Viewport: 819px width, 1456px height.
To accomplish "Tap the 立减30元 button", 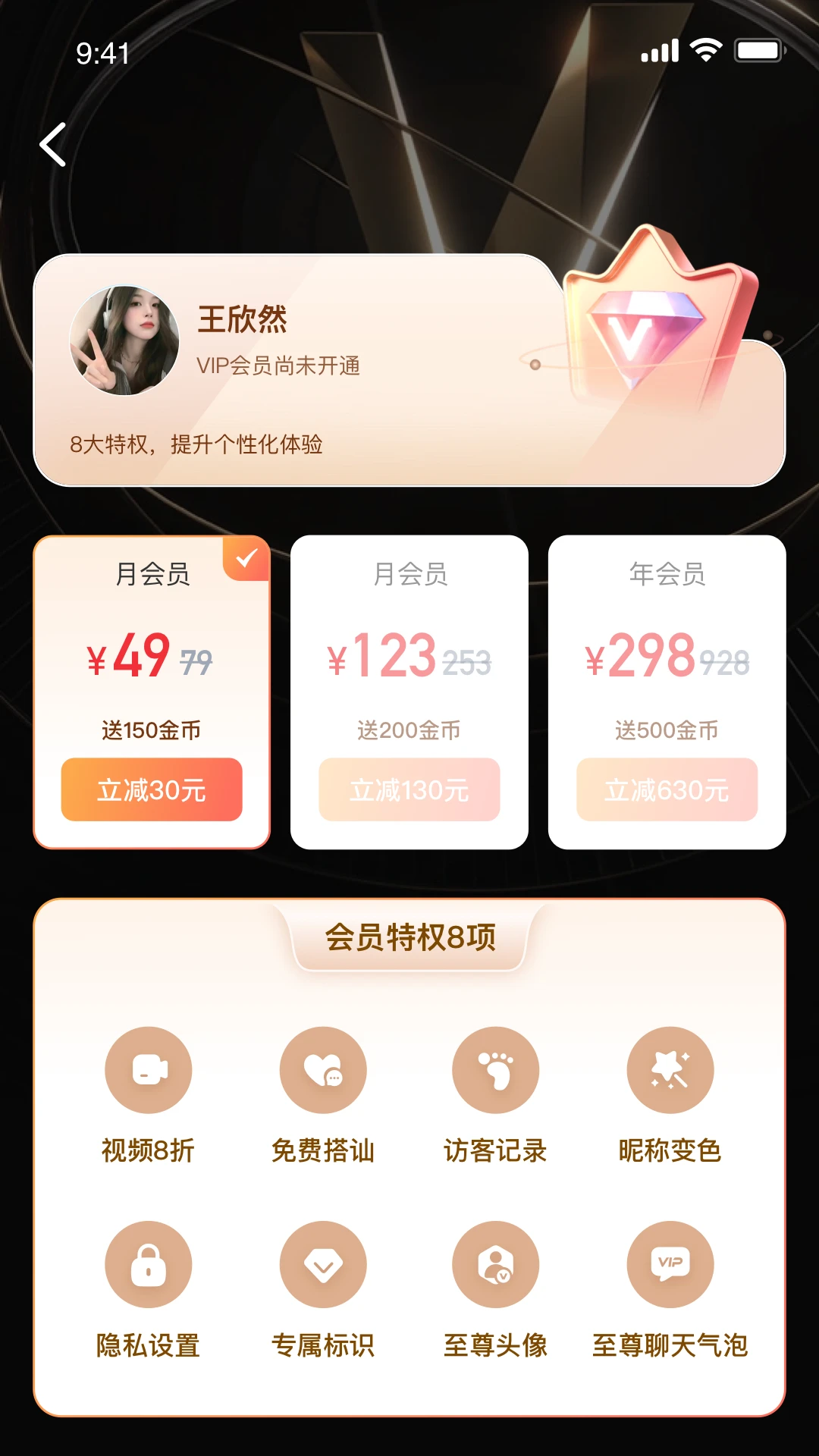I will [151, 789].
